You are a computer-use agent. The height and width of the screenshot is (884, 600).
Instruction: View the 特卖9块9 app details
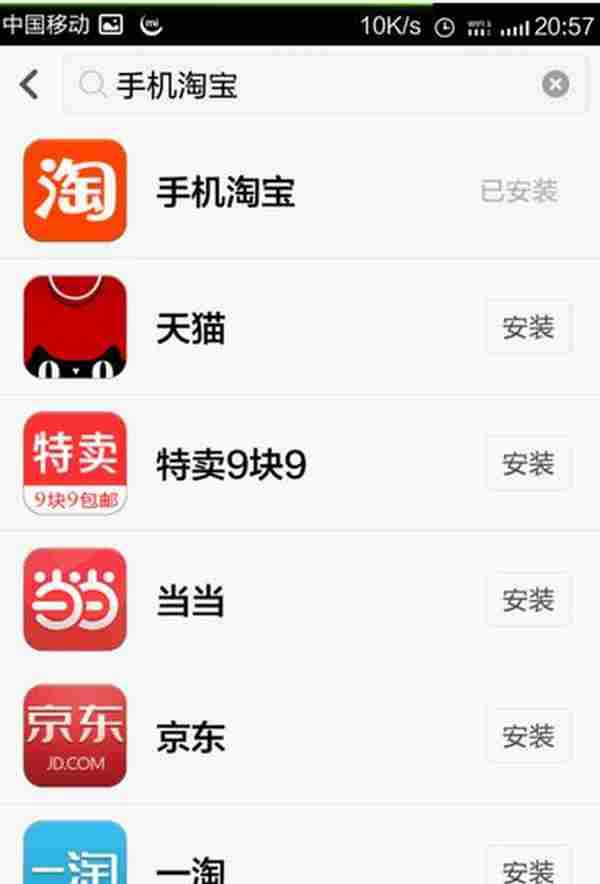[230, 464]
